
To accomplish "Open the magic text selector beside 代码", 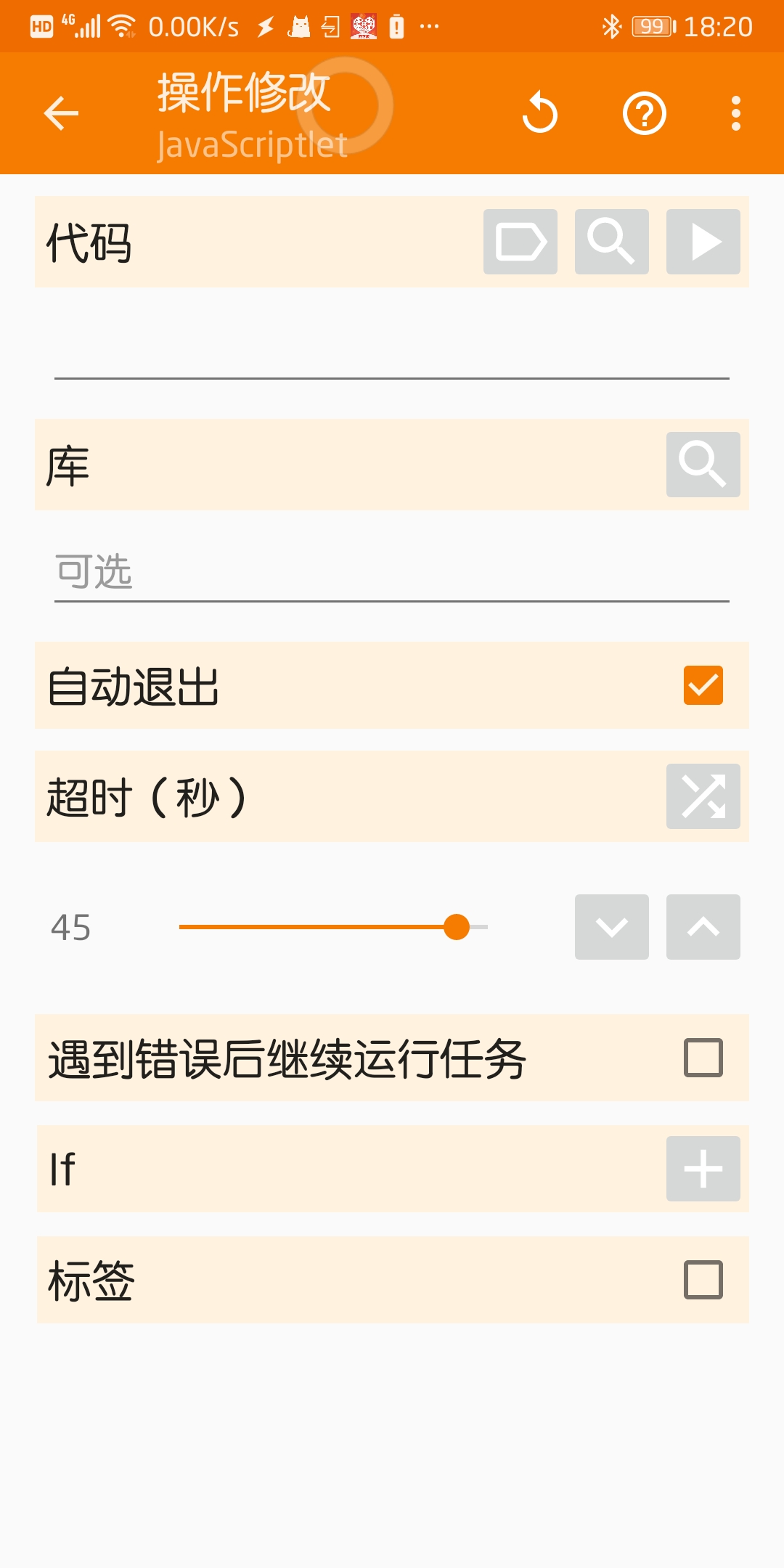I will pyautogui.click(x=518, y=242).
